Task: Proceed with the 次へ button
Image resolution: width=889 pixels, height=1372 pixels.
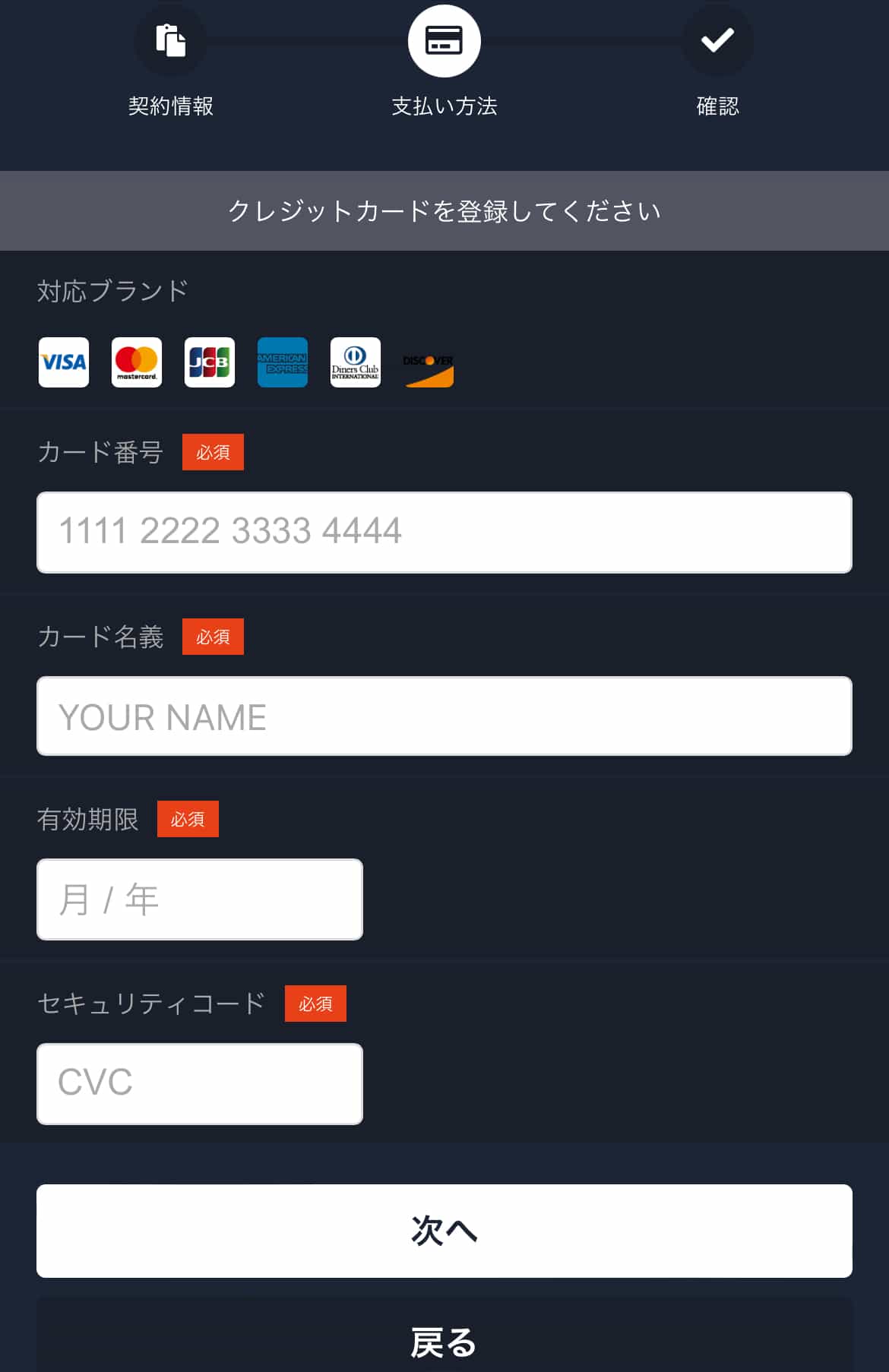Action: click(x=444, y=1231)
